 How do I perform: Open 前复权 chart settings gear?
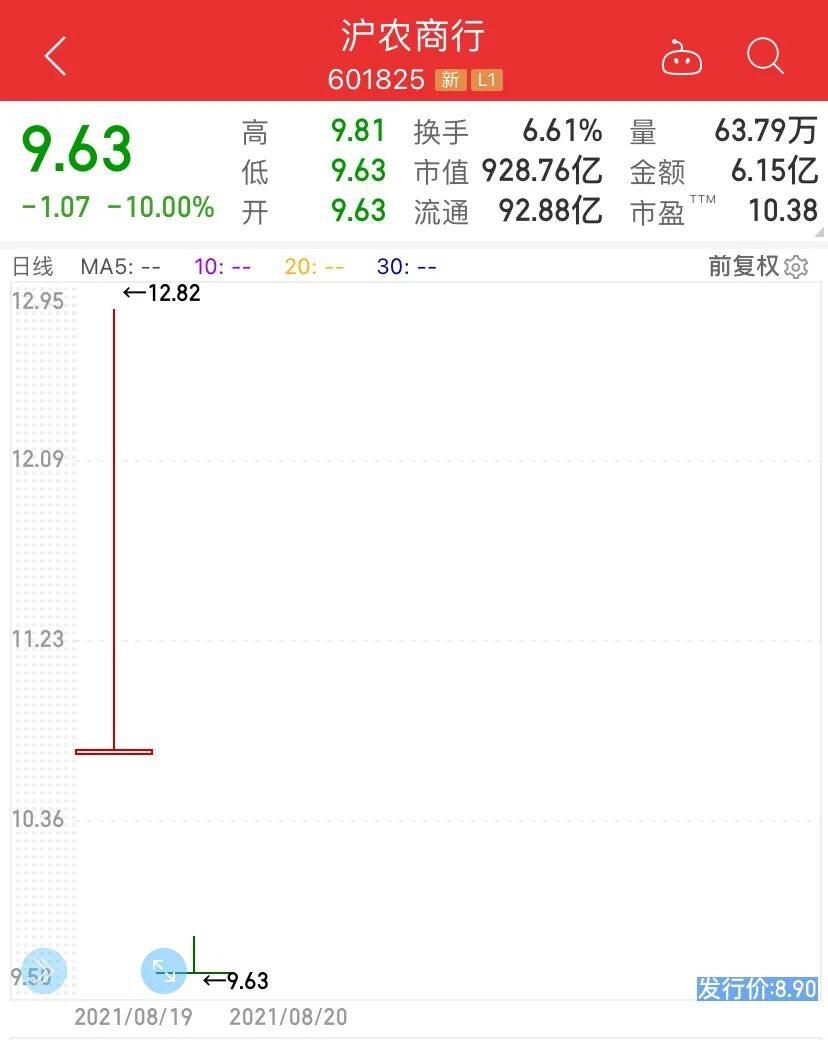tap(796, 267)
